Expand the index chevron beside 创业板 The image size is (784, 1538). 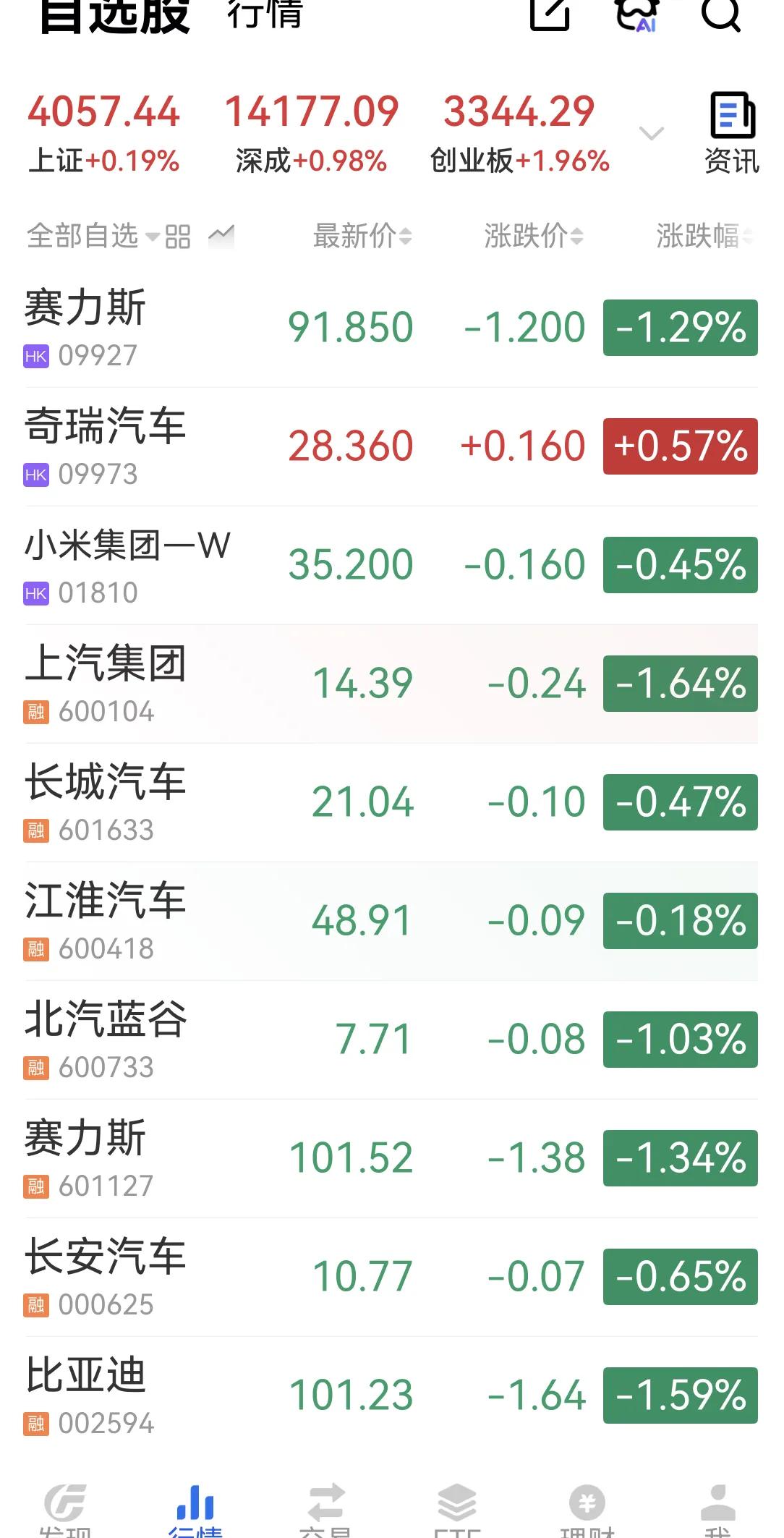pyautogui.click(x=652, y=132)
